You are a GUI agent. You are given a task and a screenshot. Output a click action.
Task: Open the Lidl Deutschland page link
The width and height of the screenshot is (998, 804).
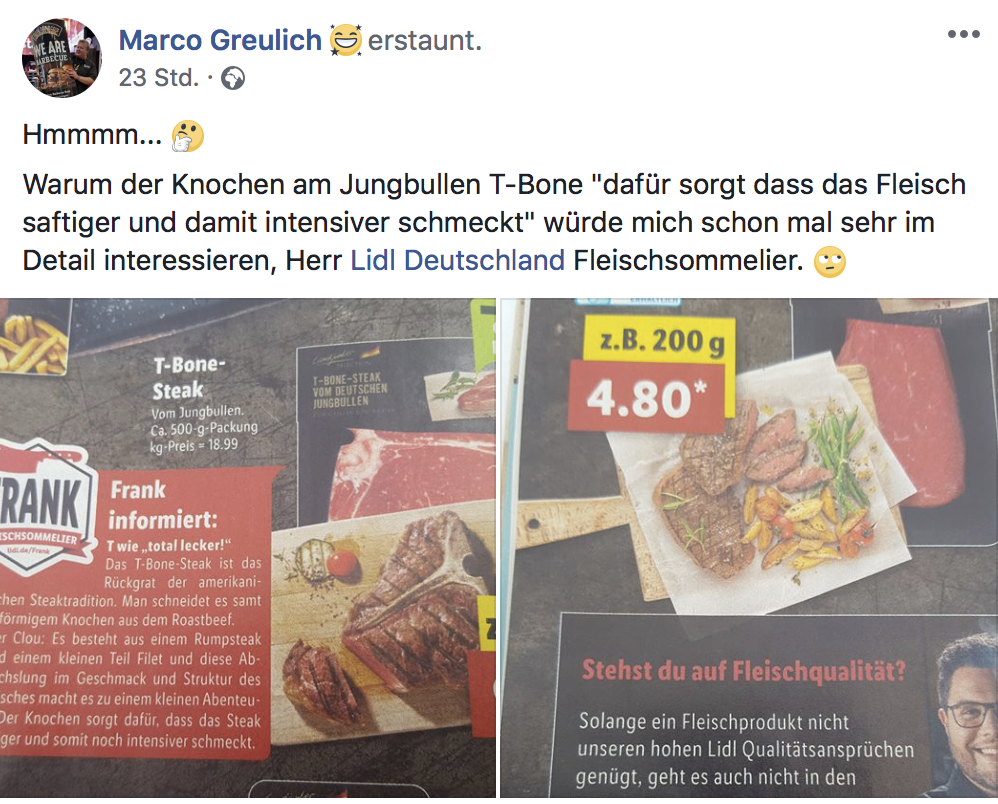point(457,262)
